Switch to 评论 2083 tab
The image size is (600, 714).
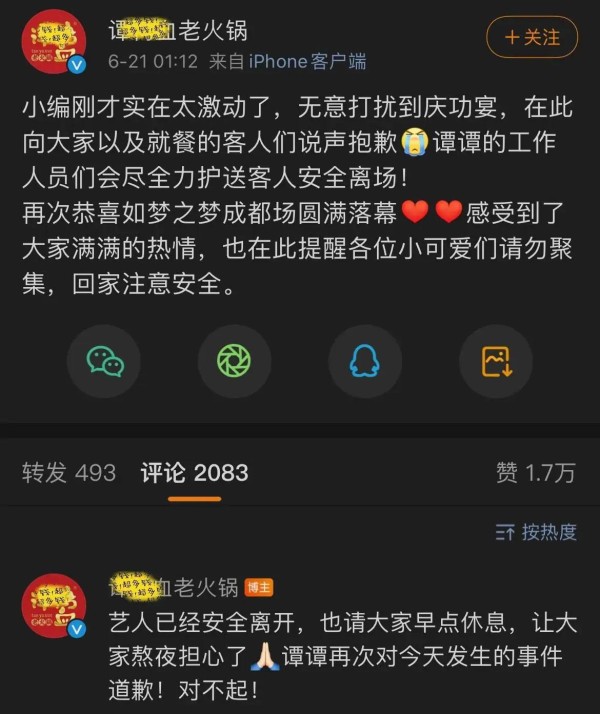click(194, 473)
